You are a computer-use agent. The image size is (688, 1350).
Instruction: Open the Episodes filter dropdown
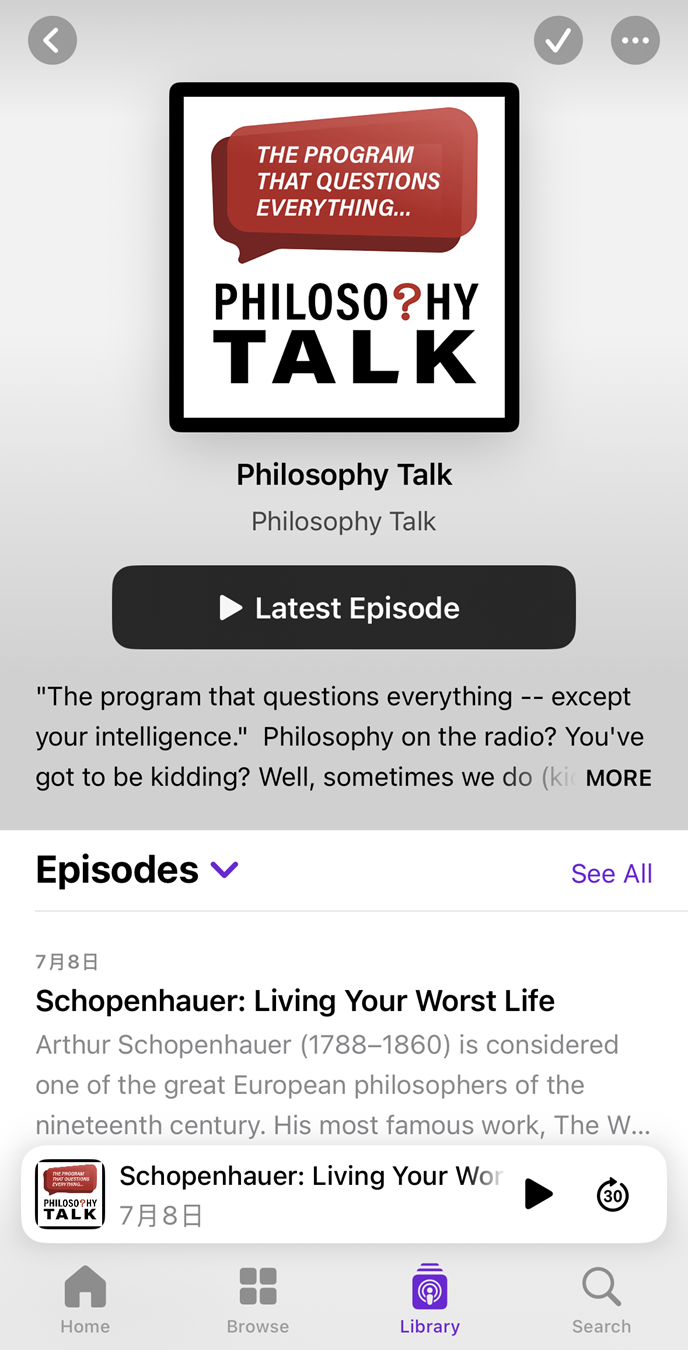pyautogui.click(x=224, y=870)
